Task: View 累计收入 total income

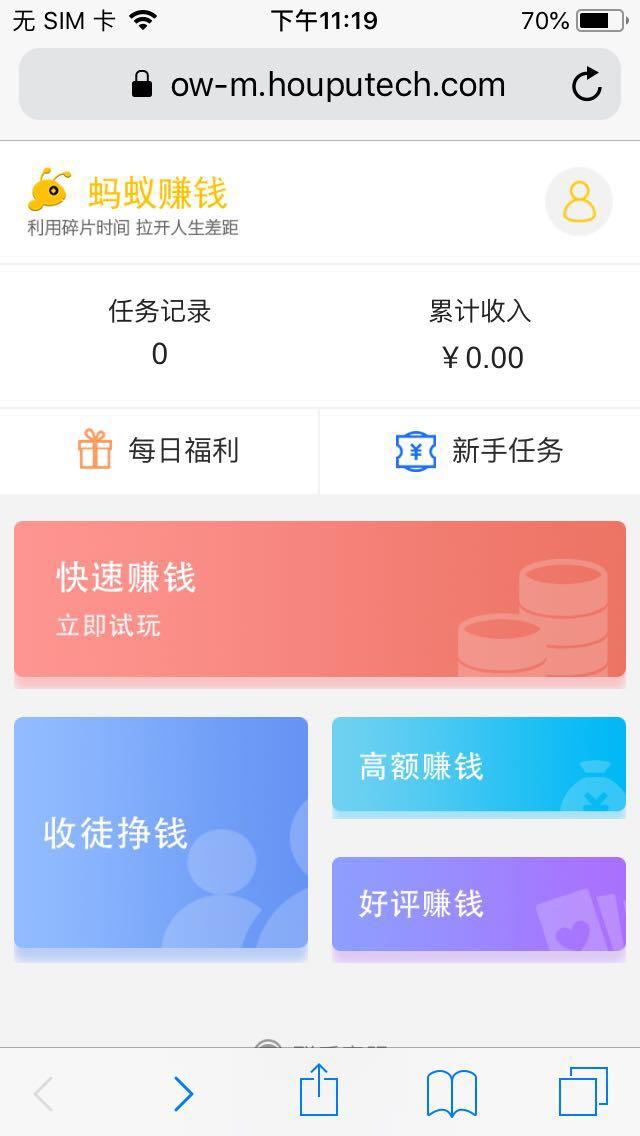Action: tap(480, 335)
